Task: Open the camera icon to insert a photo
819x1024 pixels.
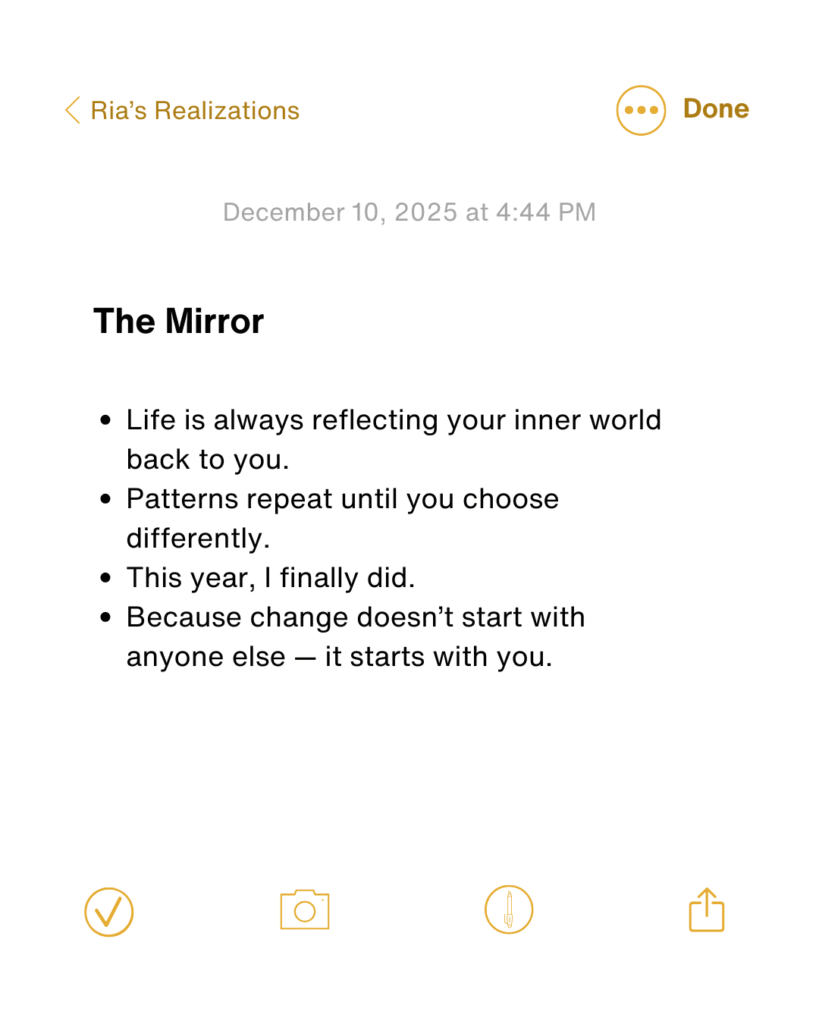Action: coord(305,910)
